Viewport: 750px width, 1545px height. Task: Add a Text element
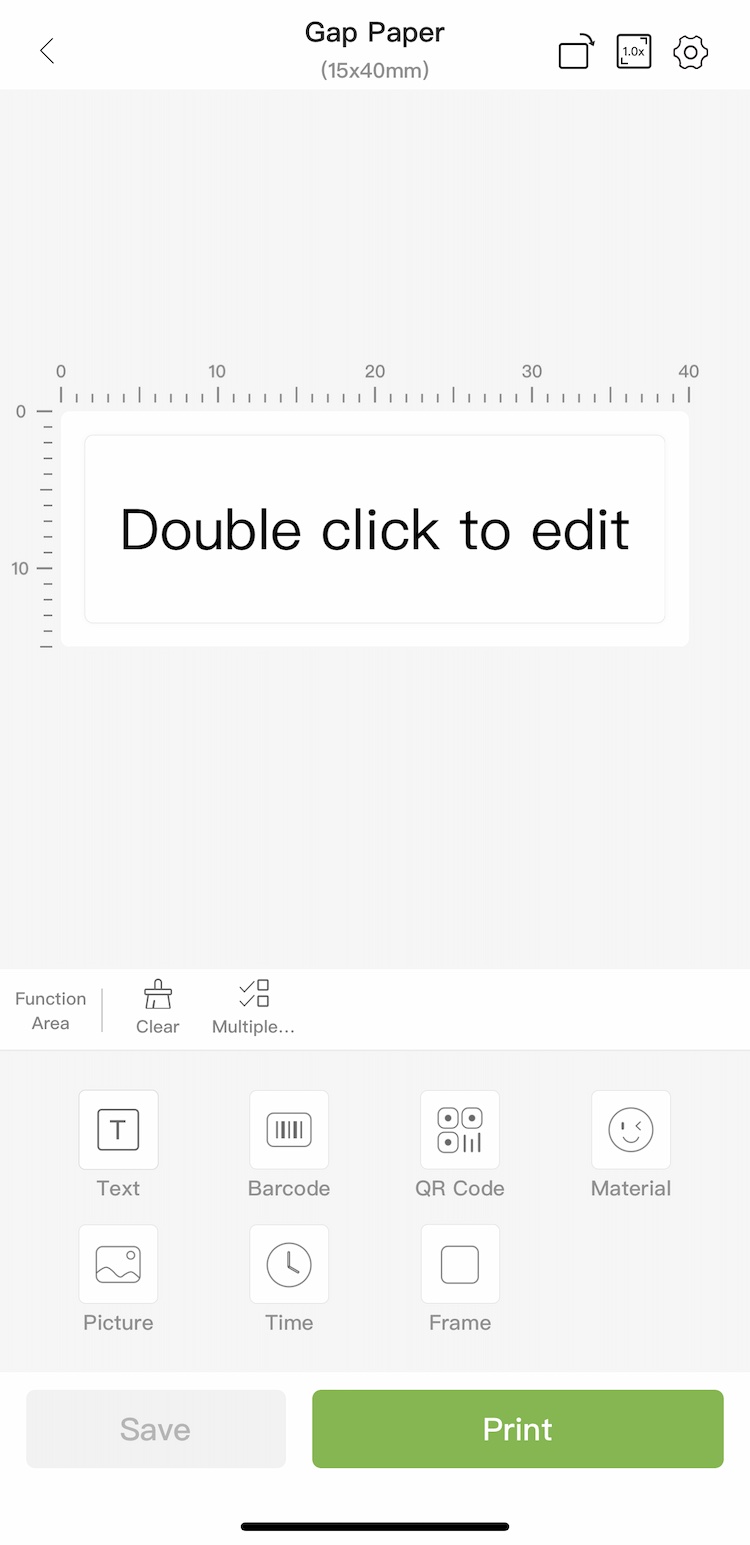point(118,1131)
